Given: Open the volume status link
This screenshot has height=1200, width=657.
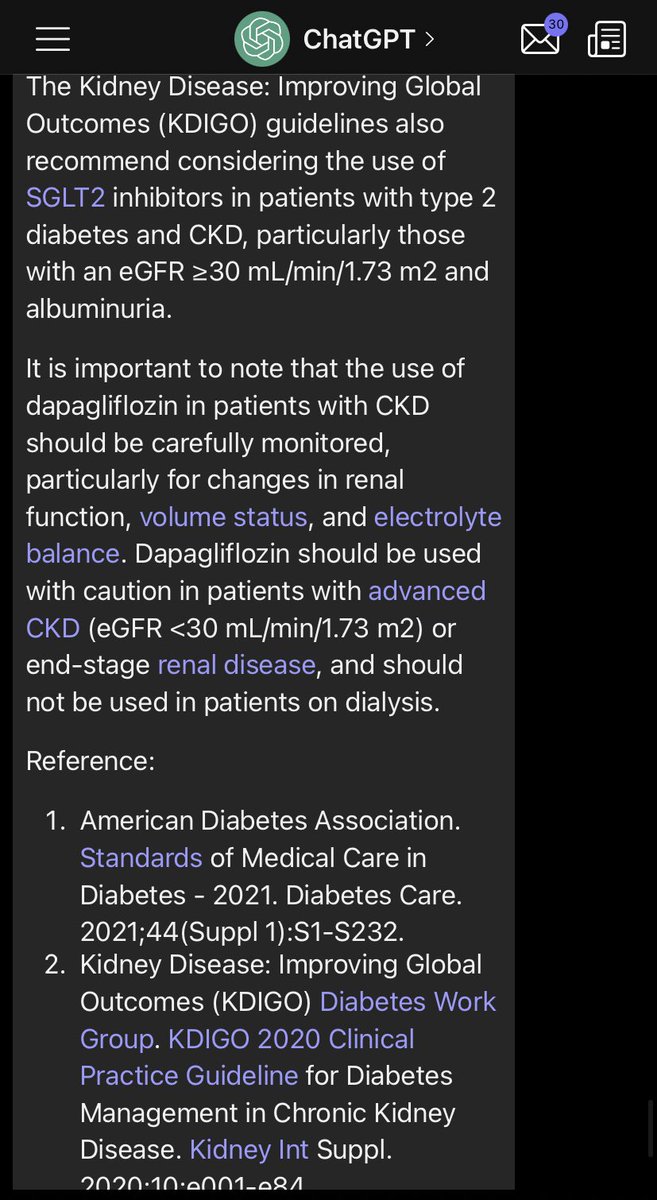Looking at the screenshot, I should coord(223,517).
